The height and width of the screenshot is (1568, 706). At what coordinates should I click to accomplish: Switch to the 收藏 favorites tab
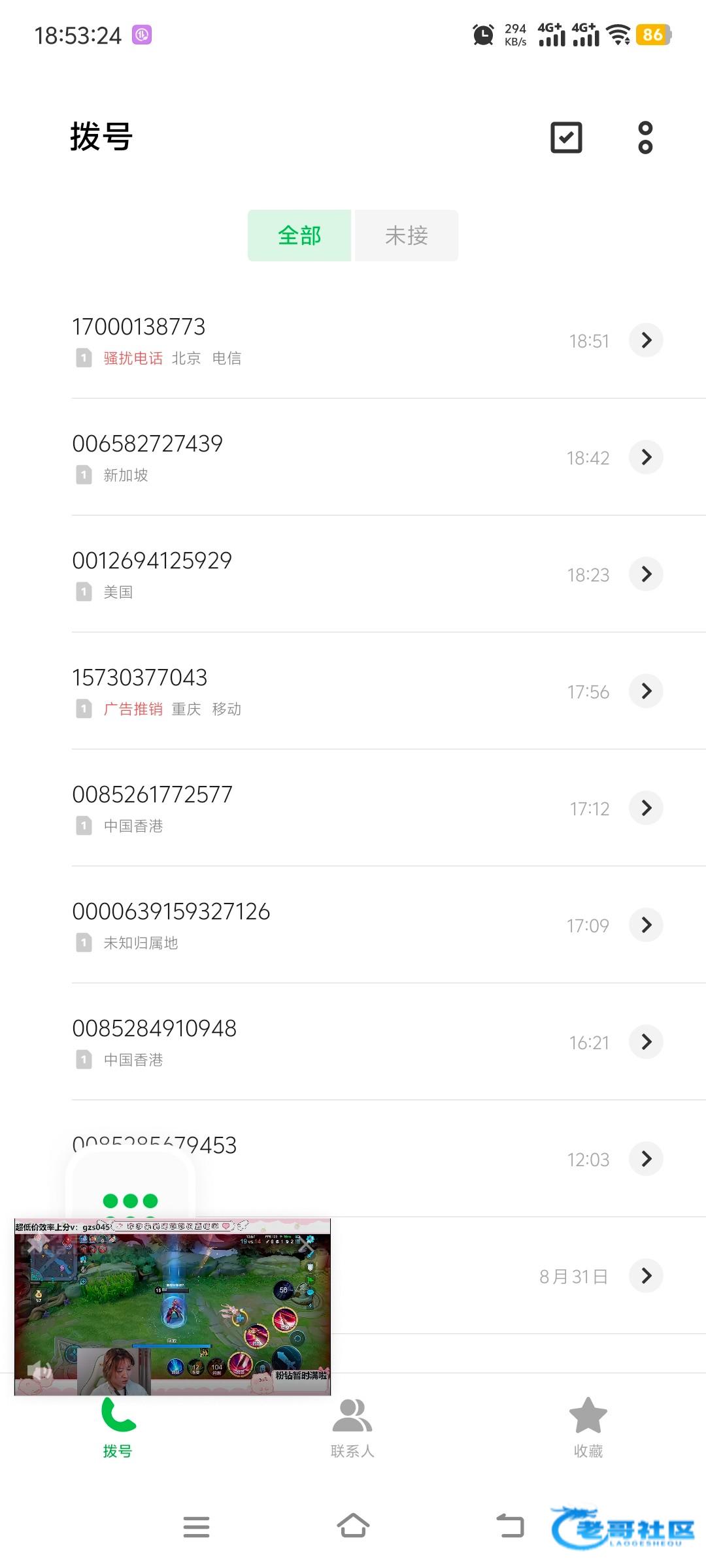point(588,1428)
